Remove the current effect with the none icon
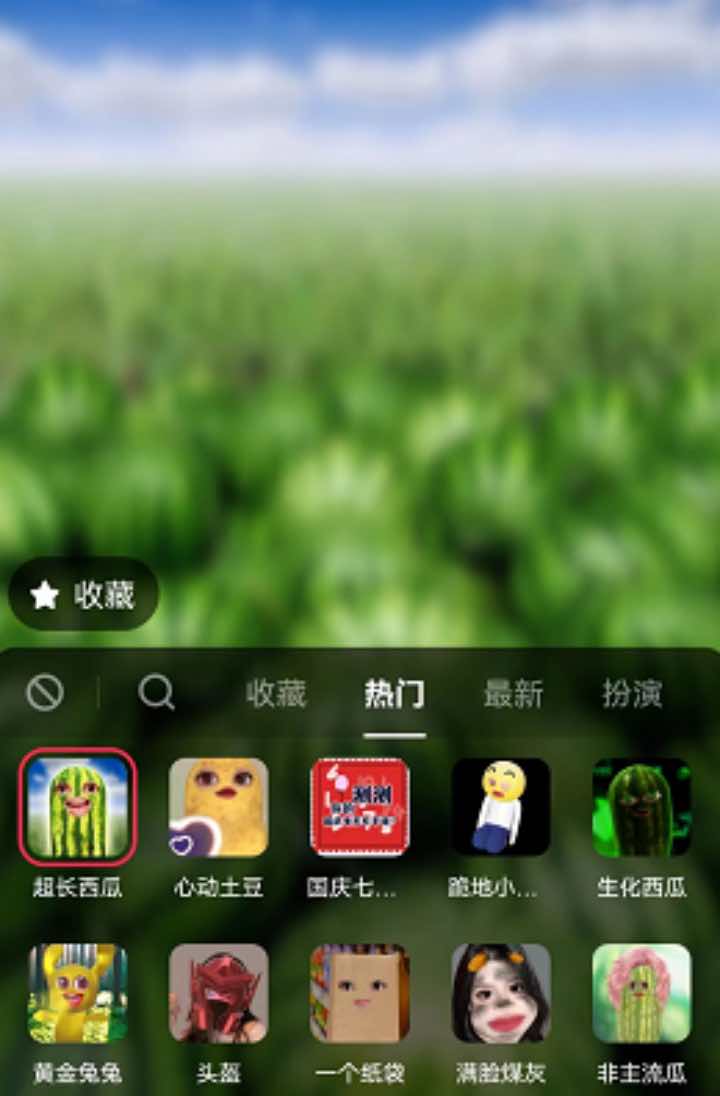Viewport: 720px width, 1096px height. click(45, 692)
